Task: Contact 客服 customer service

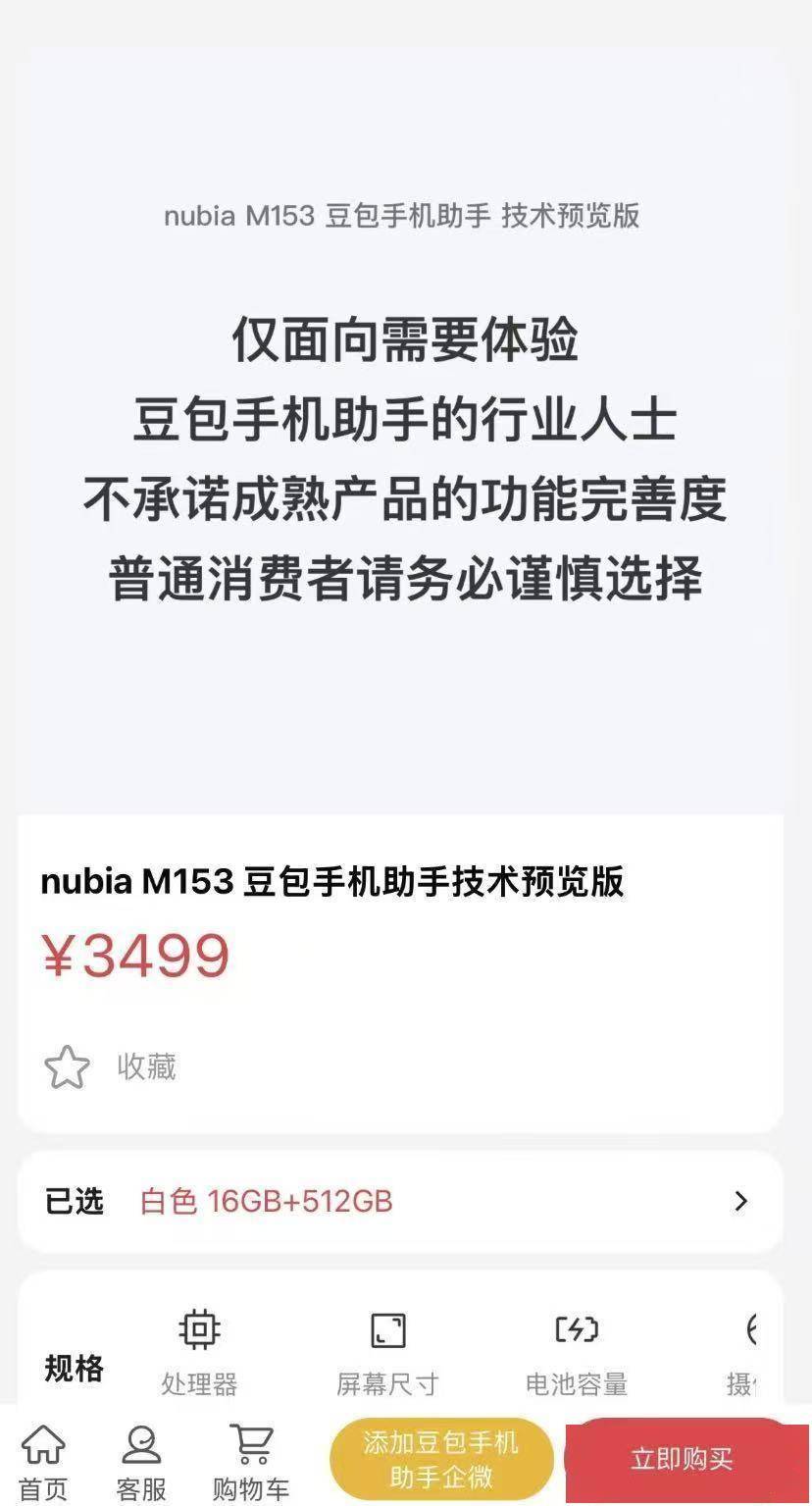Action: coord(141,1463)
